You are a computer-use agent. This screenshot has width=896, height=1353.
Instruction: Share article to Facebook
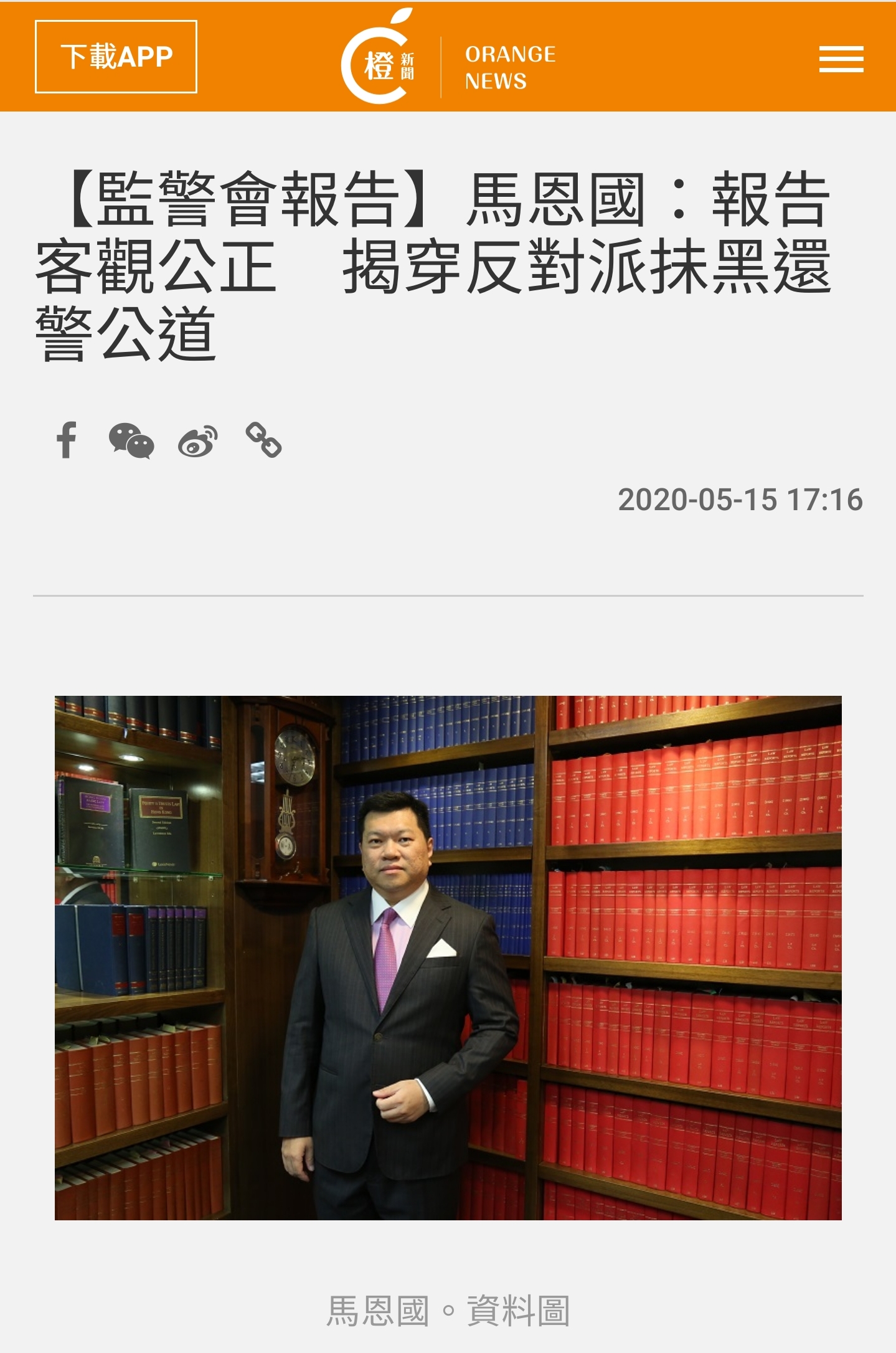tap(67, 440)
